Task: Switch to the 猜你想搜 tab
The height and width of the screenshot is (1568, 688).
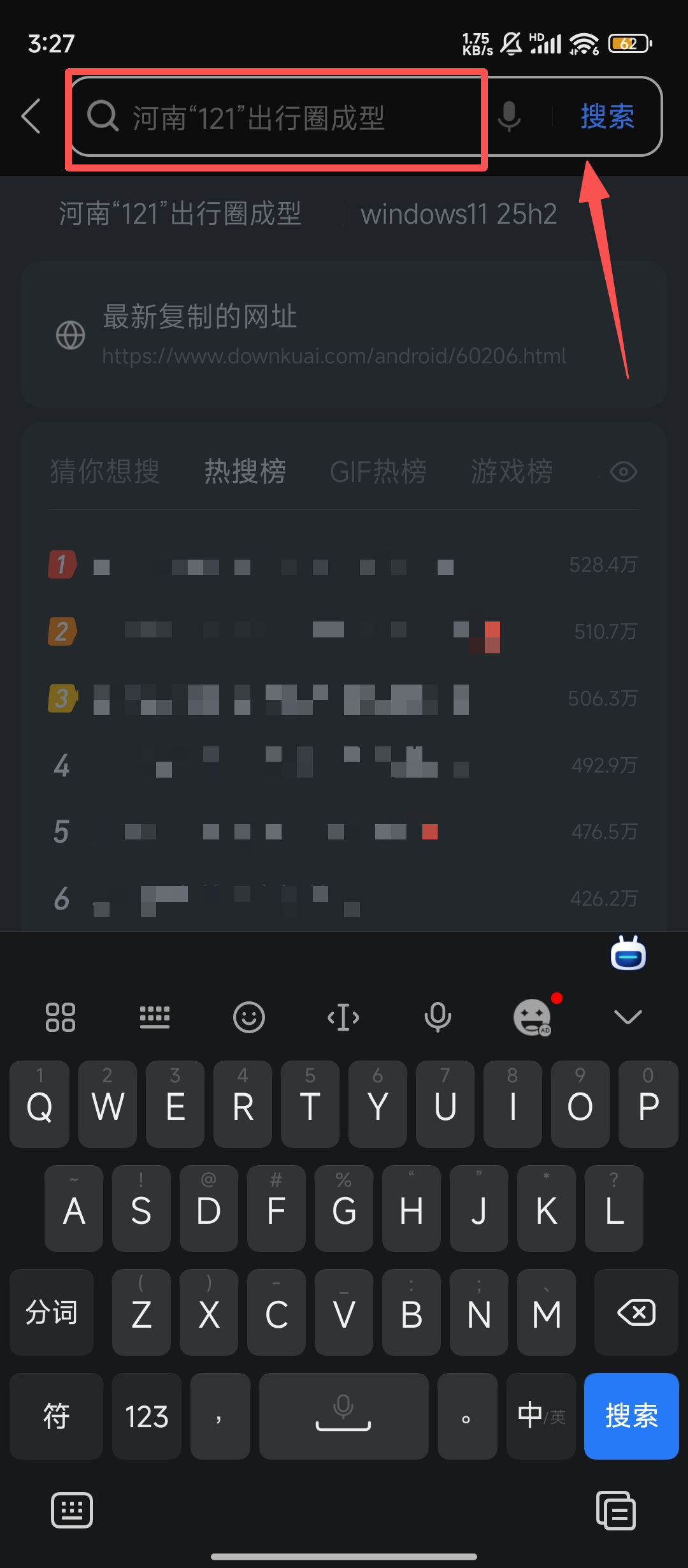Action: (105, 472)
